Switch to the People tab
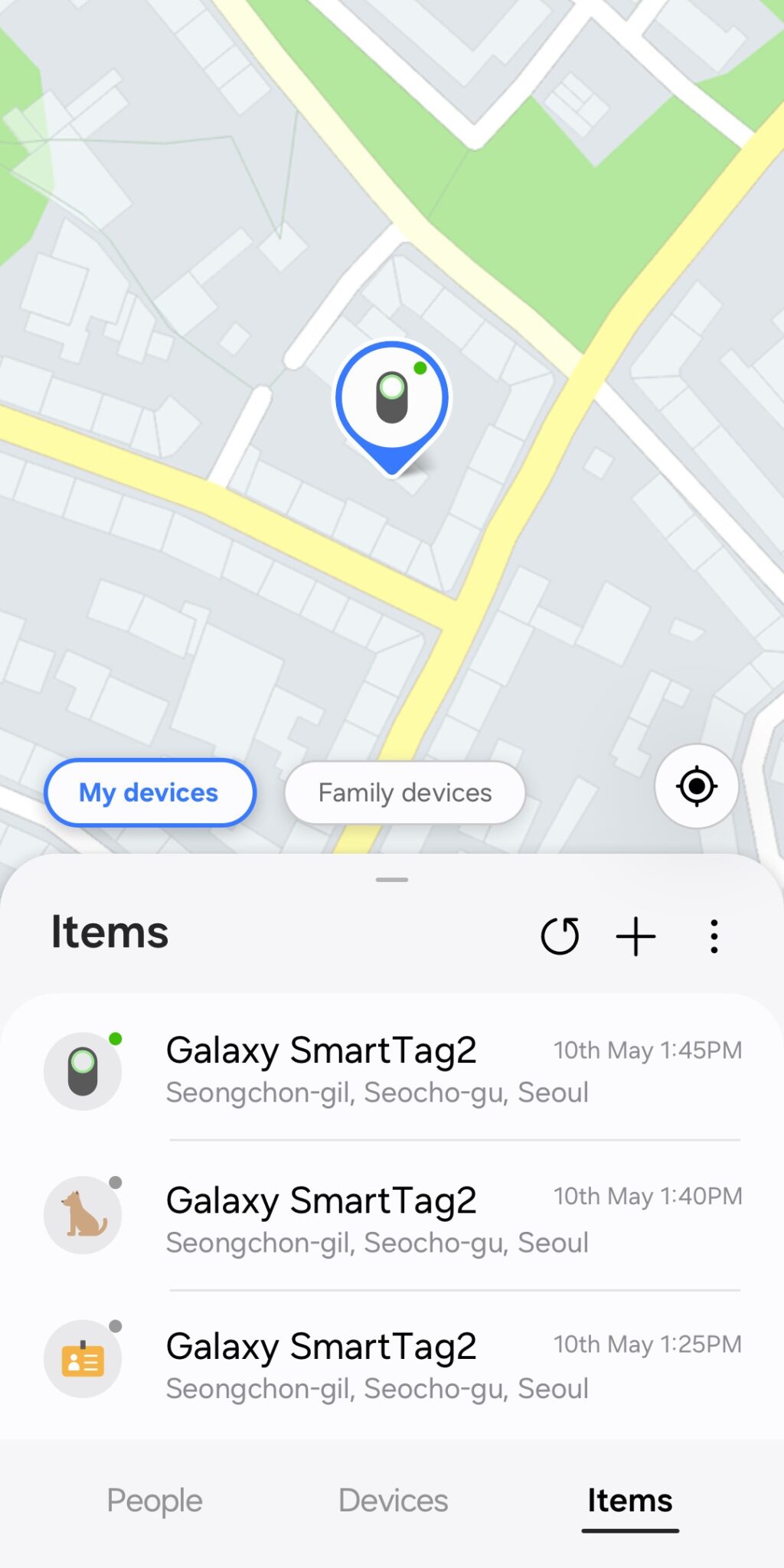 click(x=154, y=1501)
